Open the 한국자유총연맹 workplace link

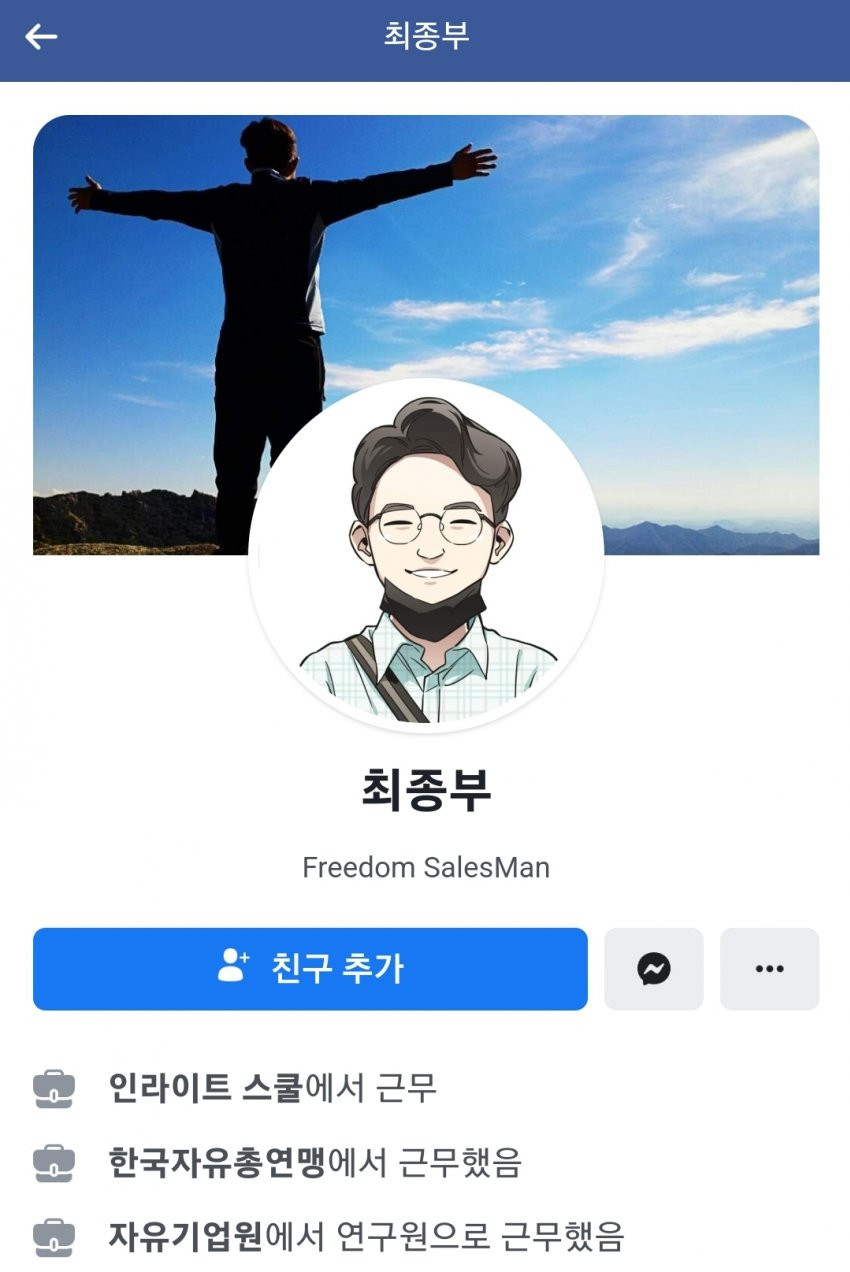[217, 1163]
